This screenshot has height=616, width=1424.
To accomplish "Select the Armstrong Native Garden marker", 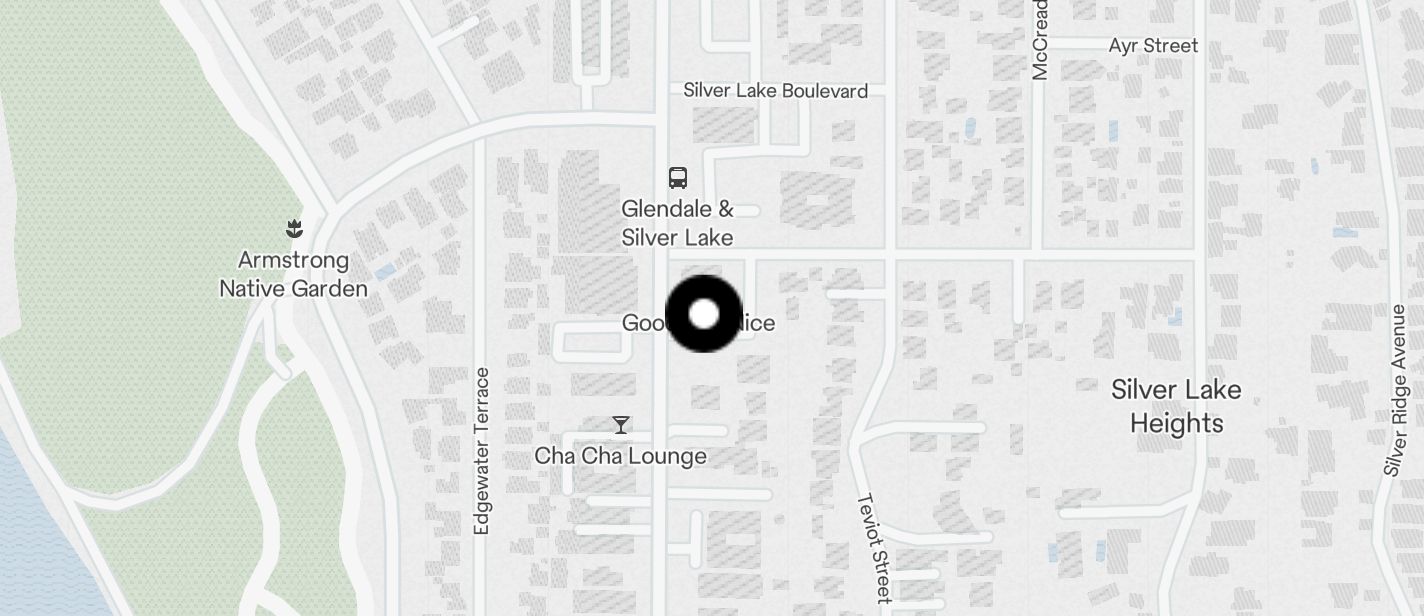I will pos(294,230).
